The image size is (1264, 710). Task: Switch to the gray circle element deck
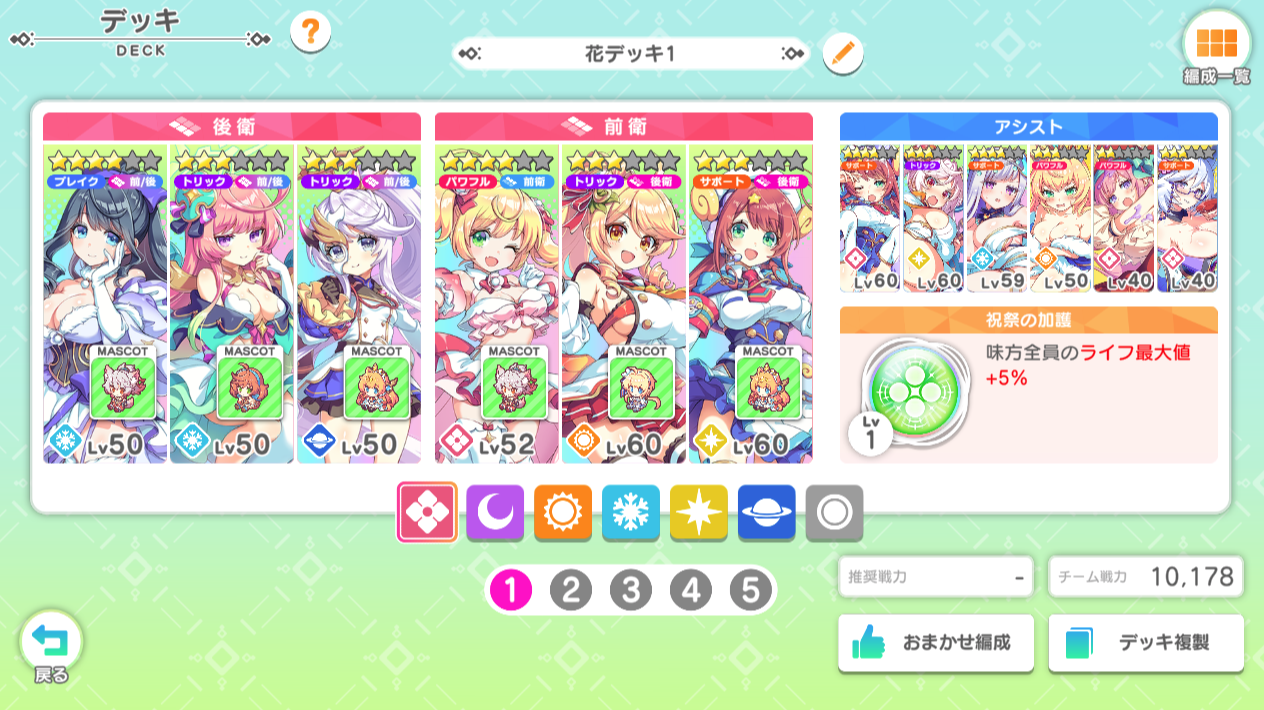click(x=834, y=513)
